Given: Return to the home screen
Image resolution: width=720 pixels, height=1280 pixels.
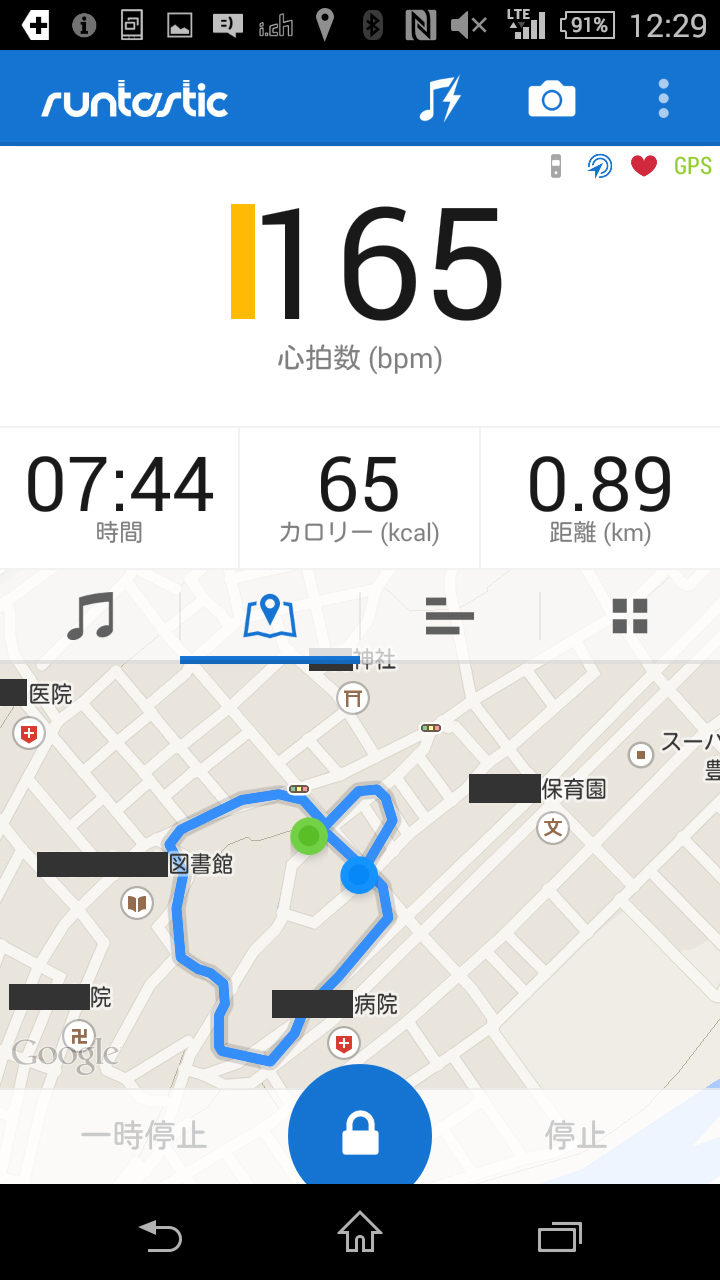Looking at the screenshot, I should coord(360,1234).
